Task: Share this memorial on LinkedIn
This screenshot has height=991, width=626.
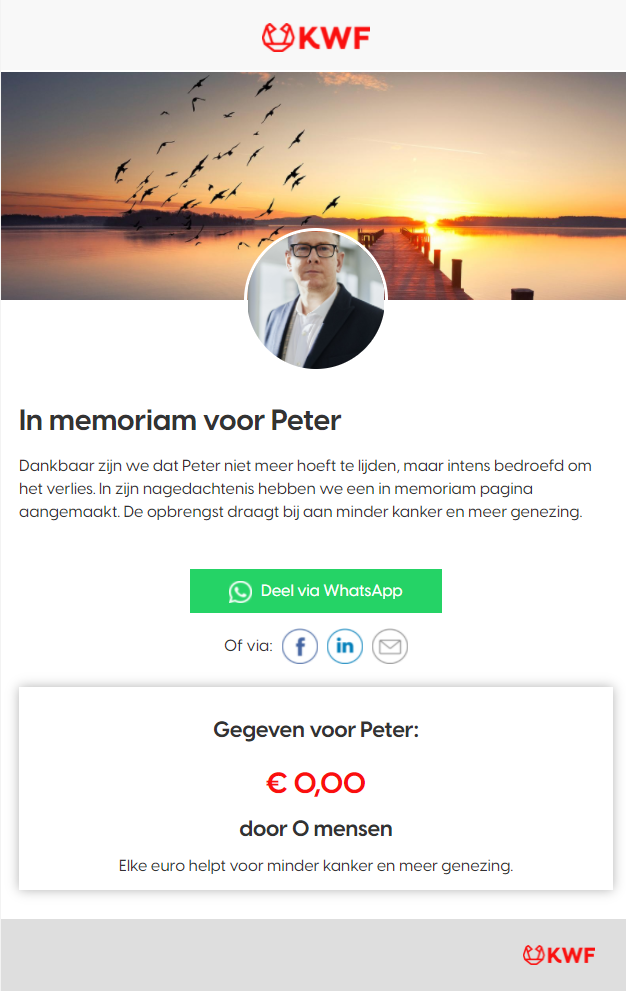Action: pos(345,646)
